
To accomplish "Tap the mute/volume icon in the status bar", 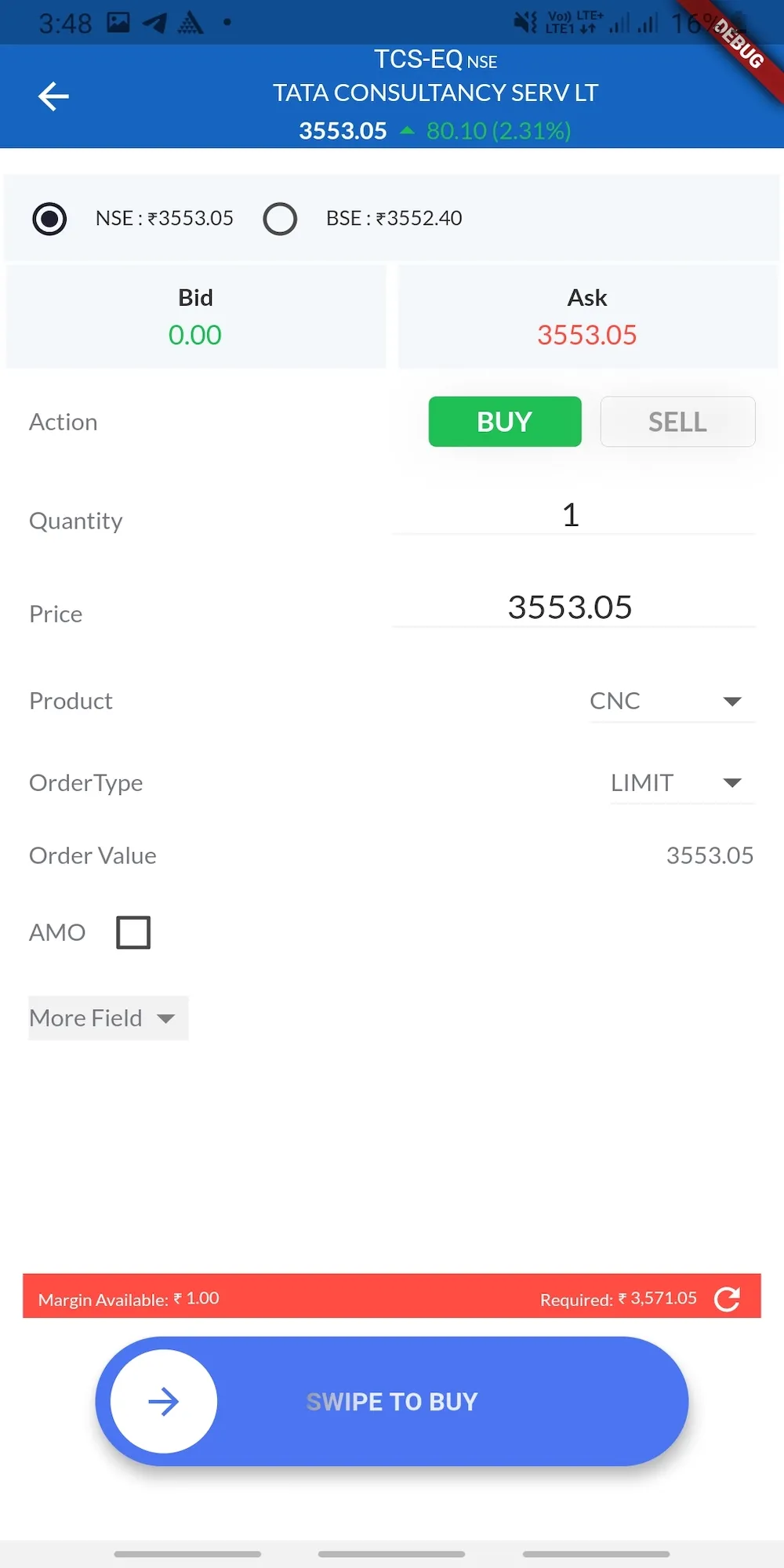I will (524, 22).
